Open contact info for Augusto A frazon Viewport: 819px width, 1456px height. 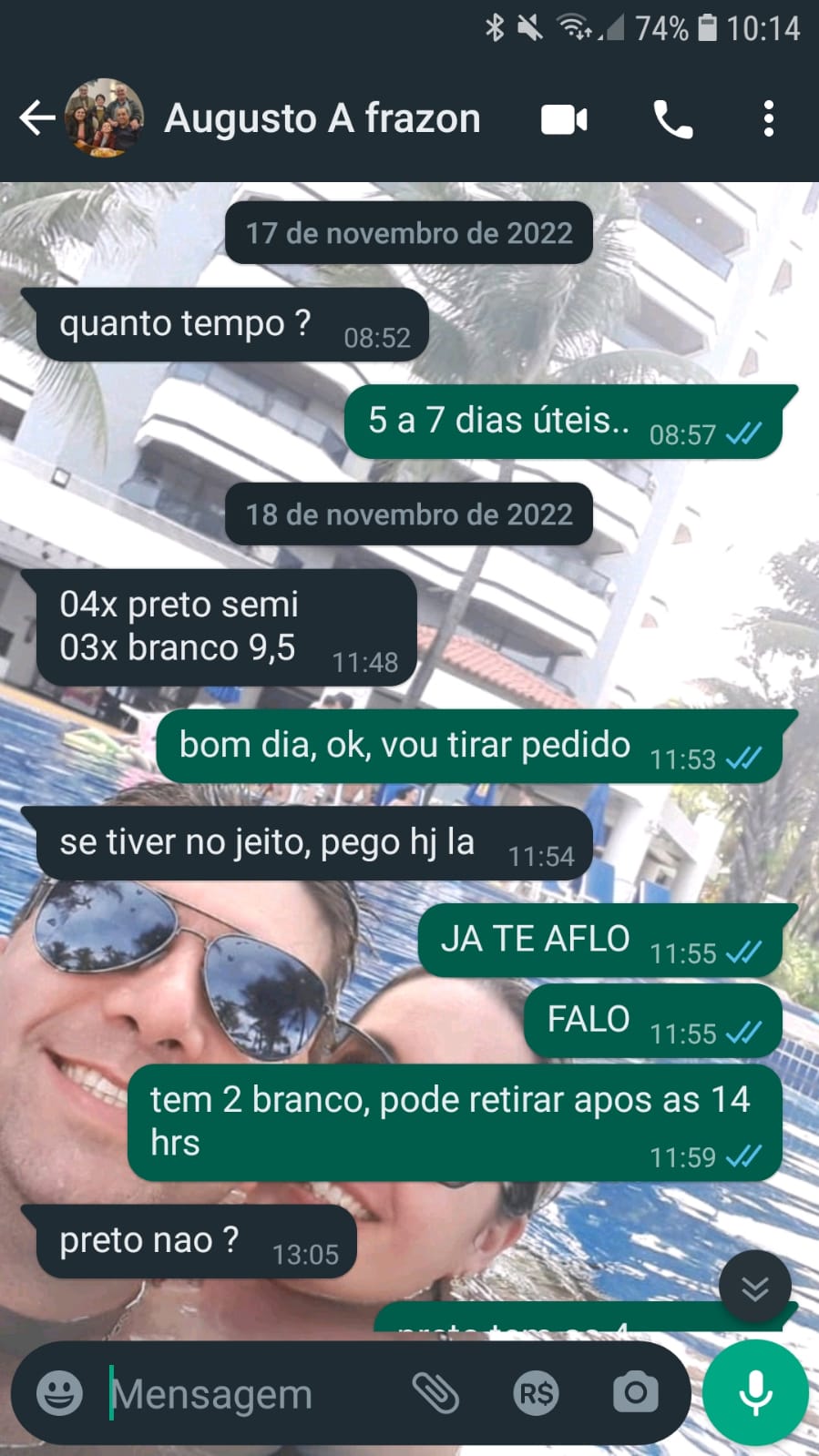click(x=322, y=118)
